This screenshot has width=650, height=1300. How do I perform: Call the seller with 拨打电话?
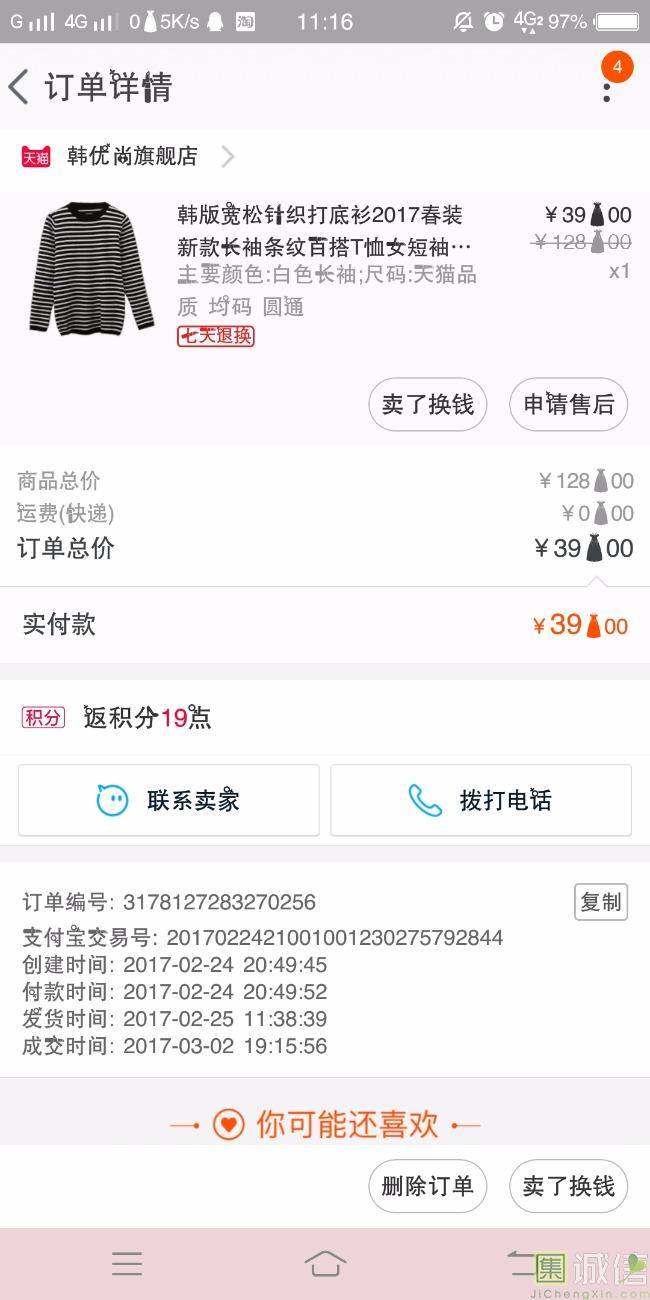481,800
